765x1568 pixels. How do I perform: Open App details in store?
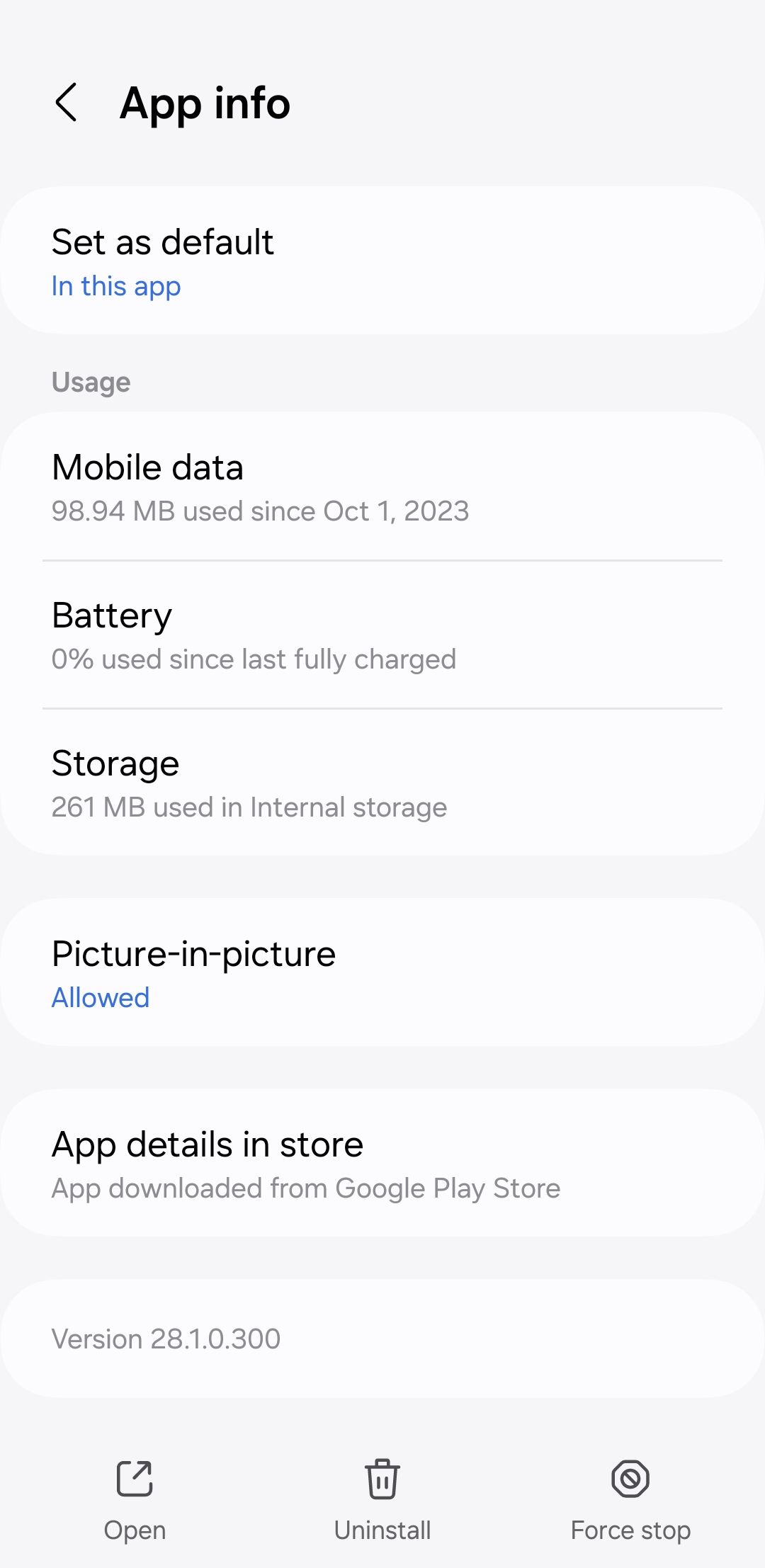(x=382, y=1164)
